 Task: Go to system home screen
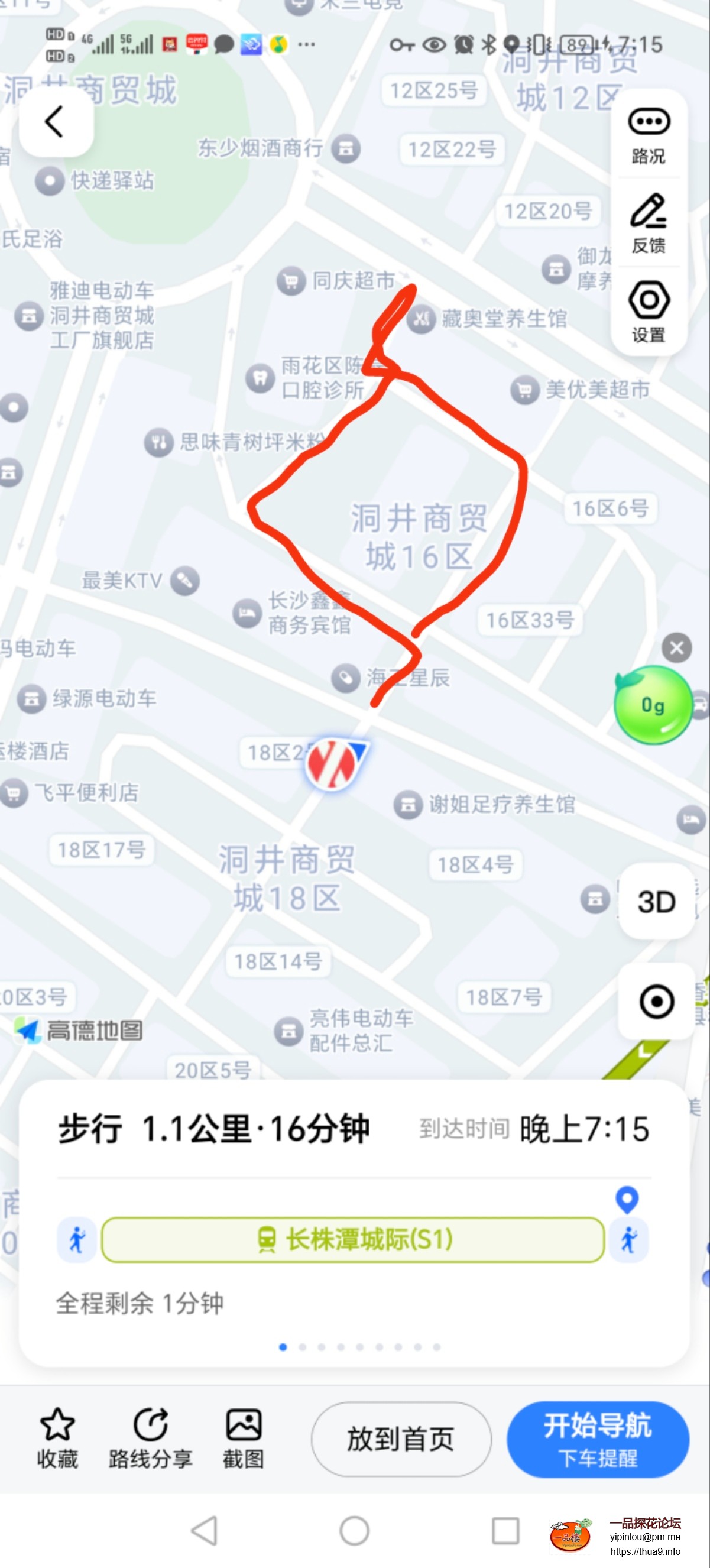coord(354,1530)
